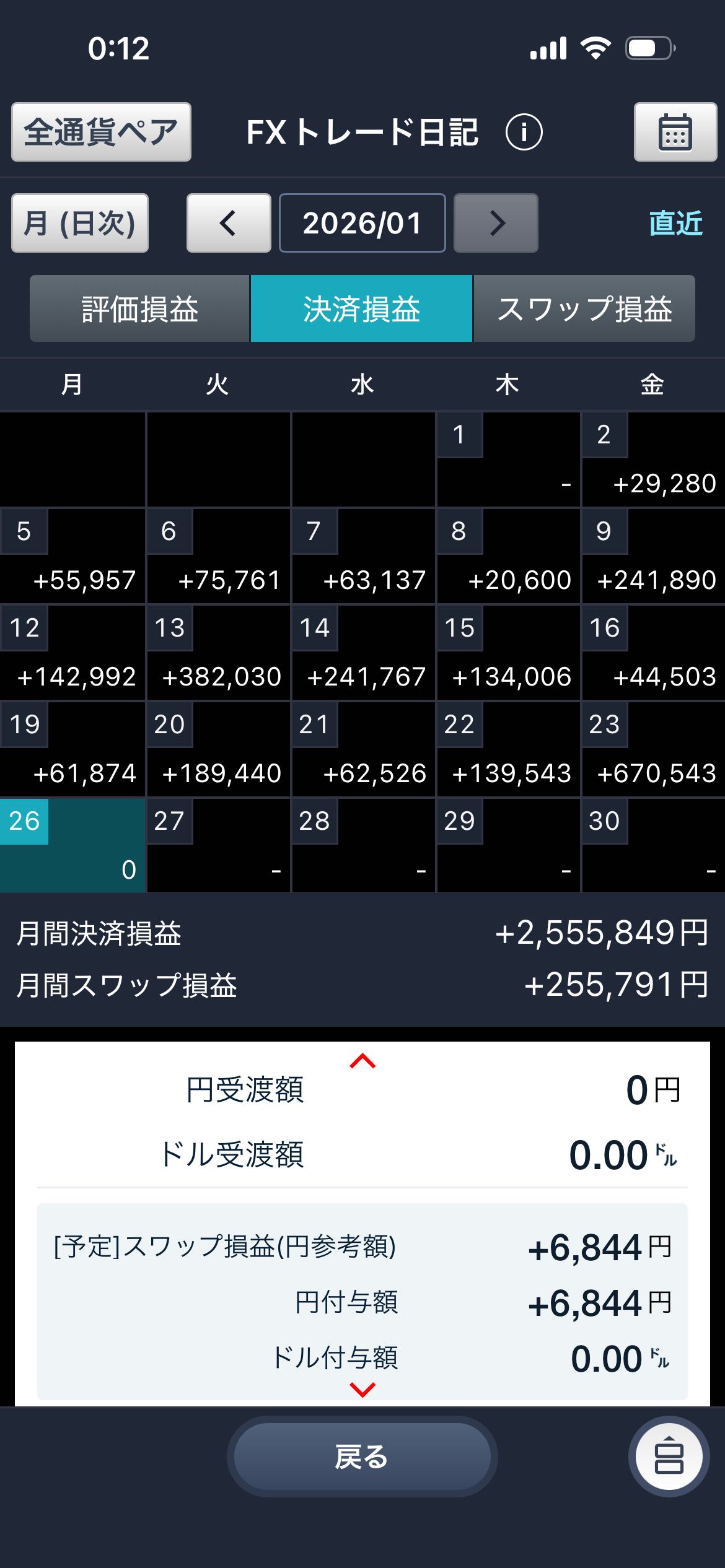Go to the next month
This screenshot has width=725, height=1568.
[x=496, y=223]
